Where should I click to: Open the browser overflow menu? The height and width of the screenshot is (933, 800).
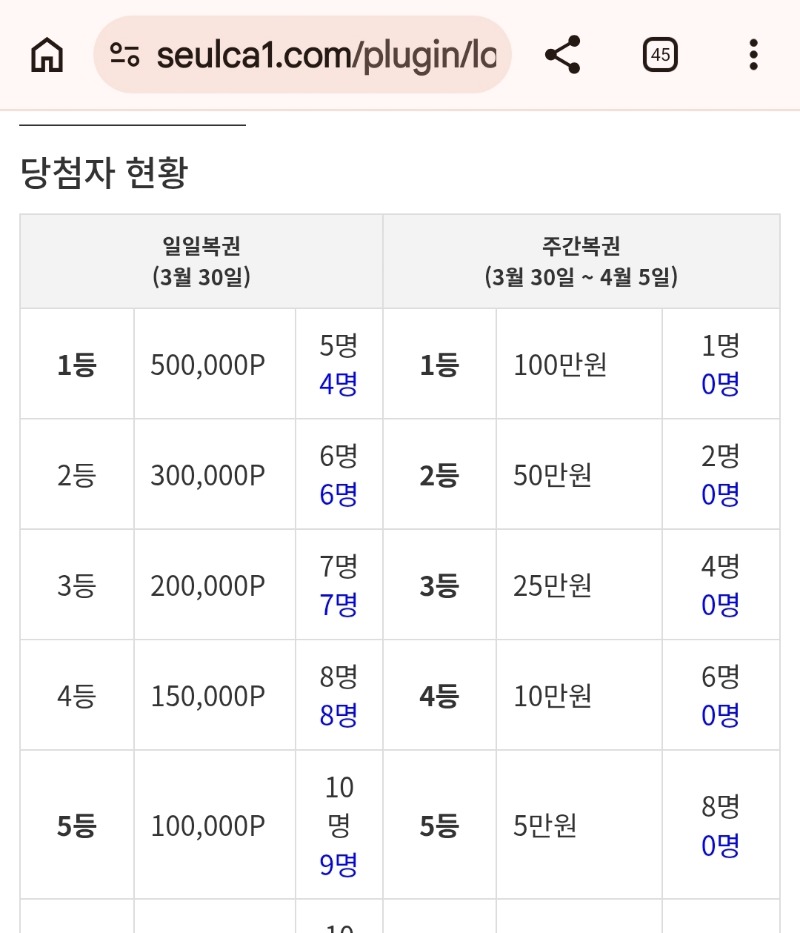[753, 55]
